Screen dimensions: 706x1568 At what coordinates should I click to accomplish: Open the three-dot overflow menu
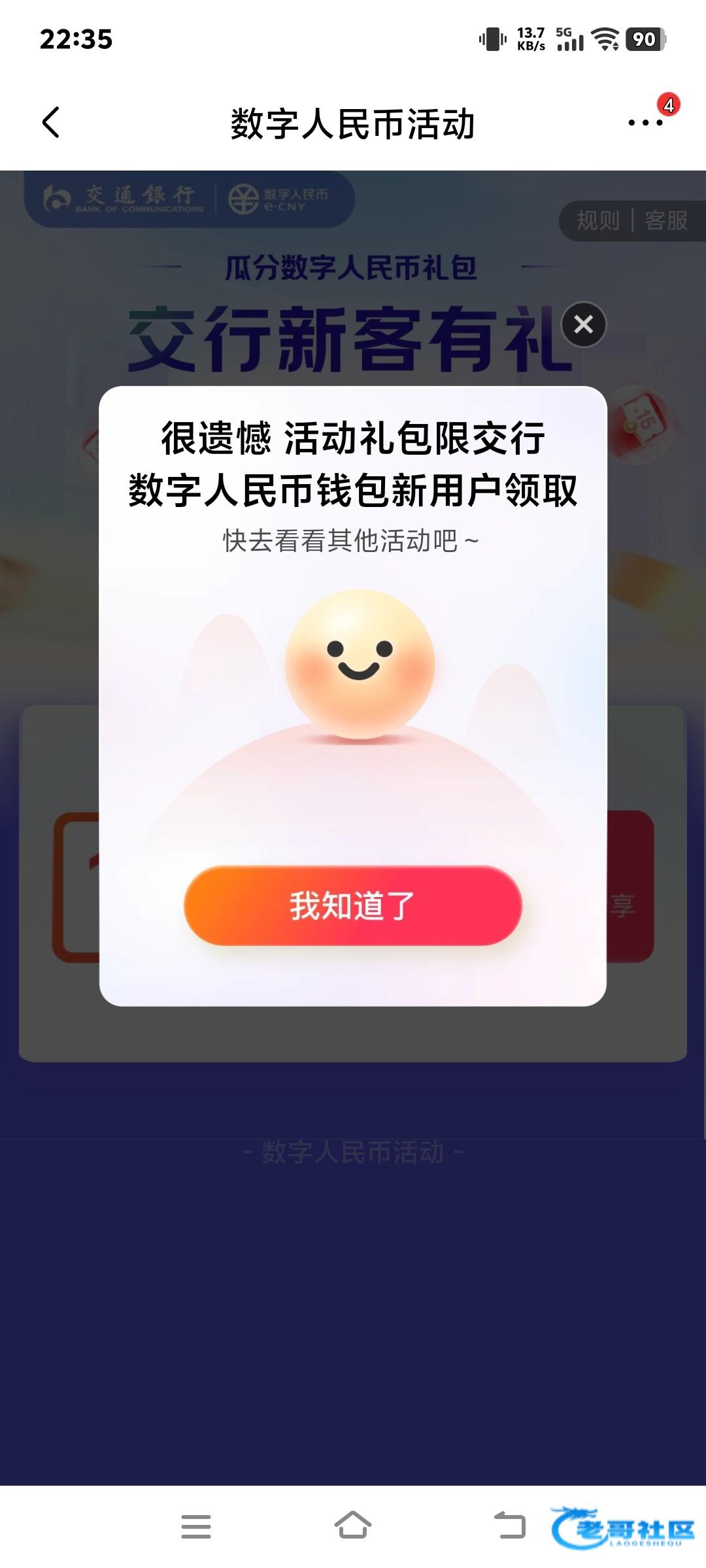[645, 123]
